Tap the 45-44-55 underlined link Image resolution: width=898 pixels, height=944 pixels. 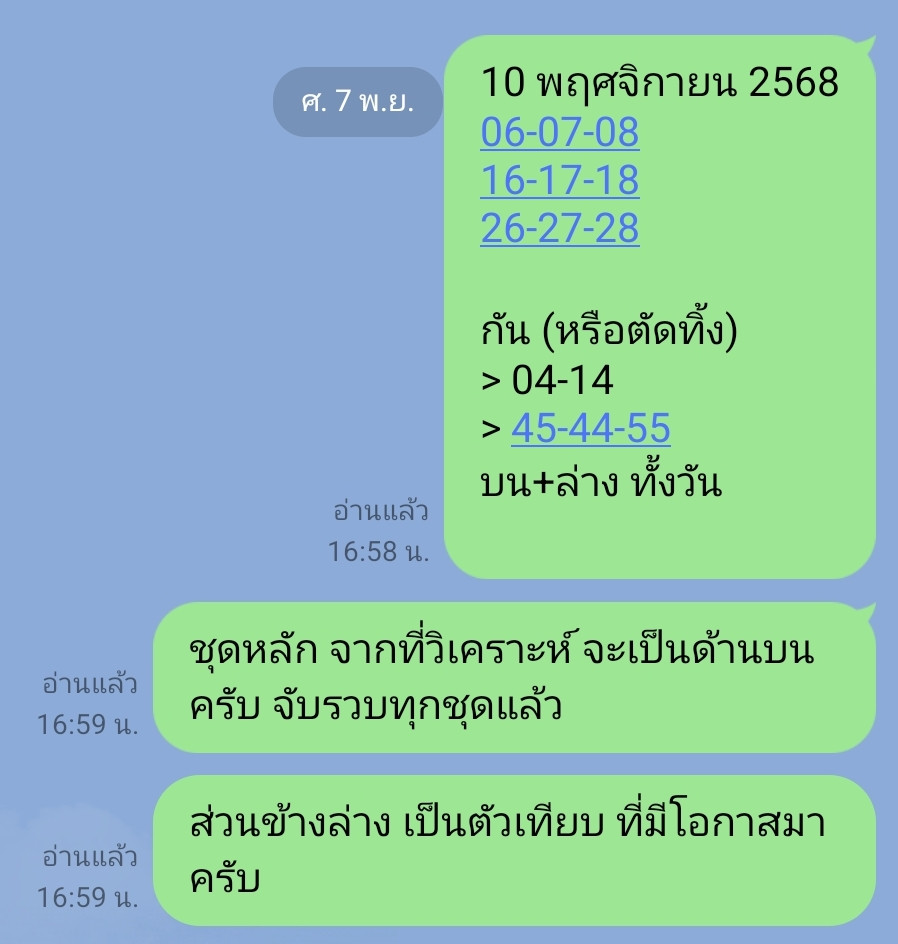point(590,429)
